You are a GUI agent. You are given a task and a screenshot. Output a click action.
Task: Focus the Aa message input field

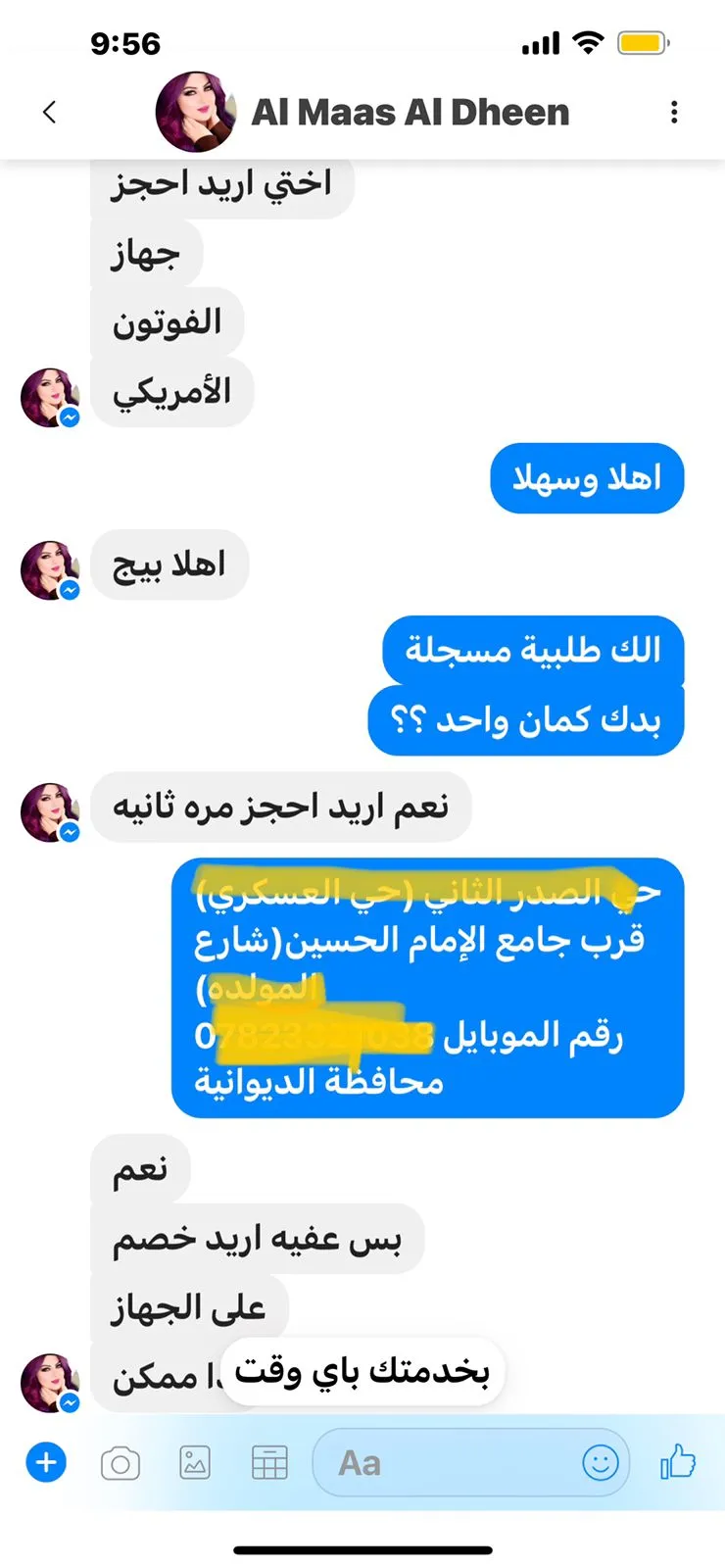pos(469,1462)
